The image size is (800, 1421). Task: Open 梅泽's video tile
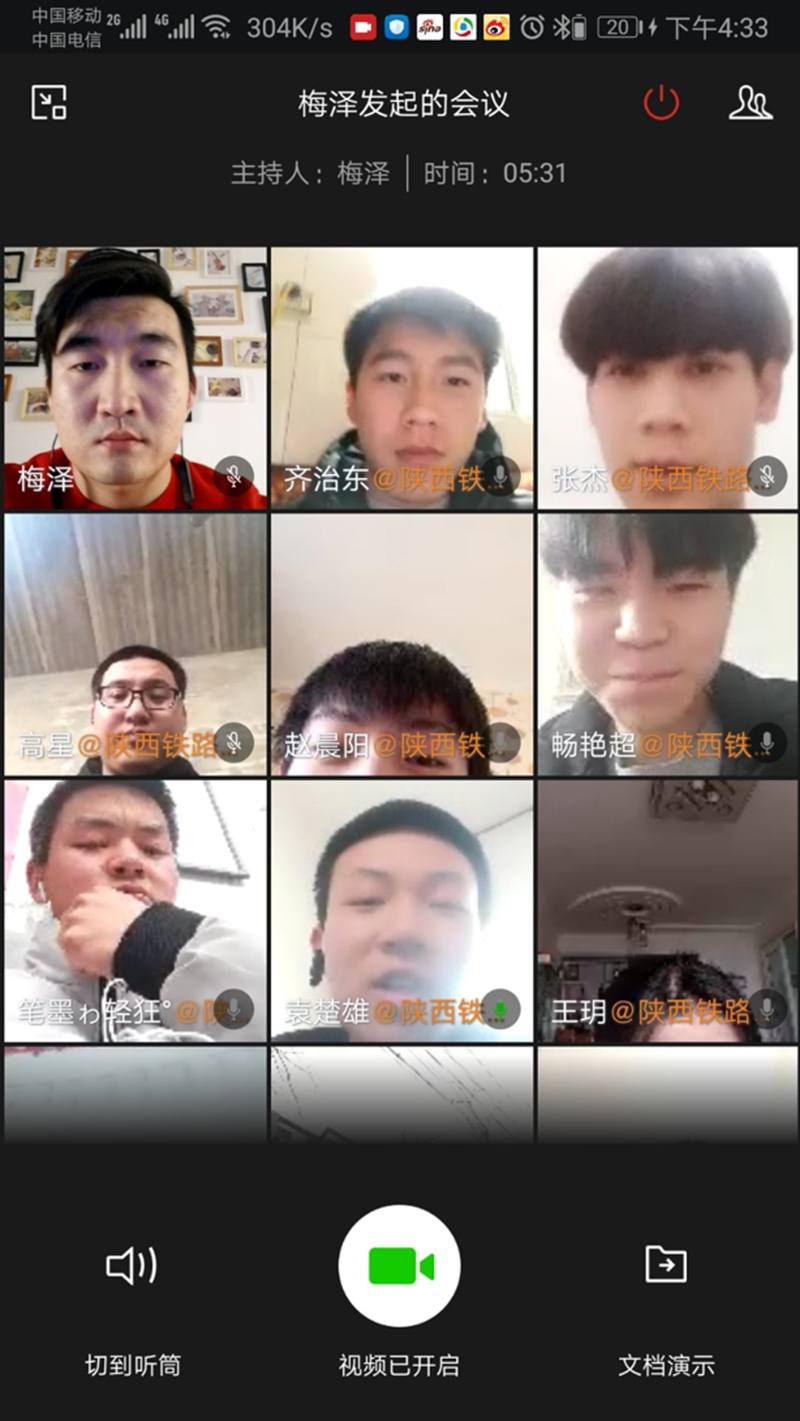pyautogui.click(x=135, y=378)
